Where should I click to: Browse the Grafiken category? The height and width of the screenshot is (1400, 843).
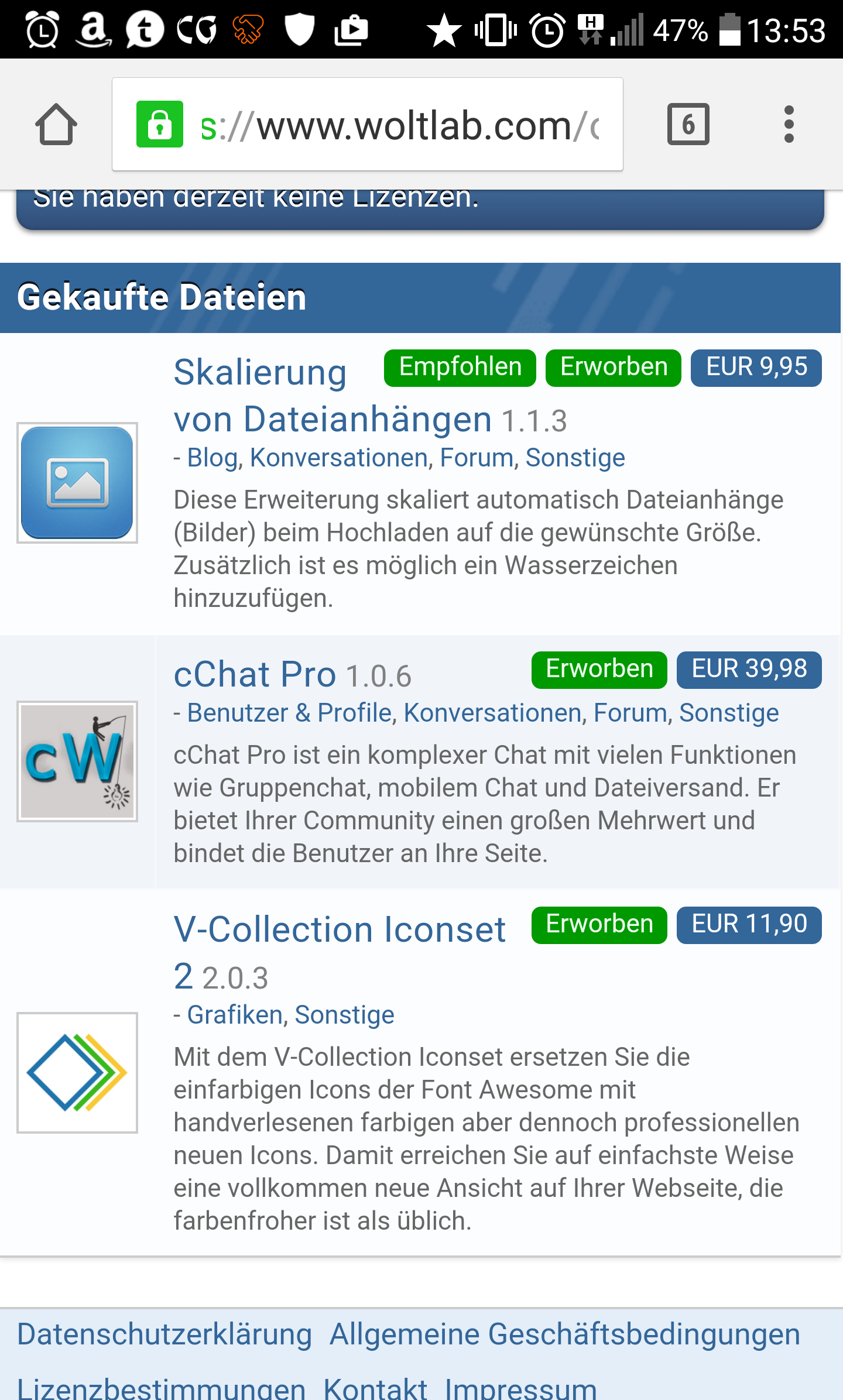click(x=235, y=1015)
